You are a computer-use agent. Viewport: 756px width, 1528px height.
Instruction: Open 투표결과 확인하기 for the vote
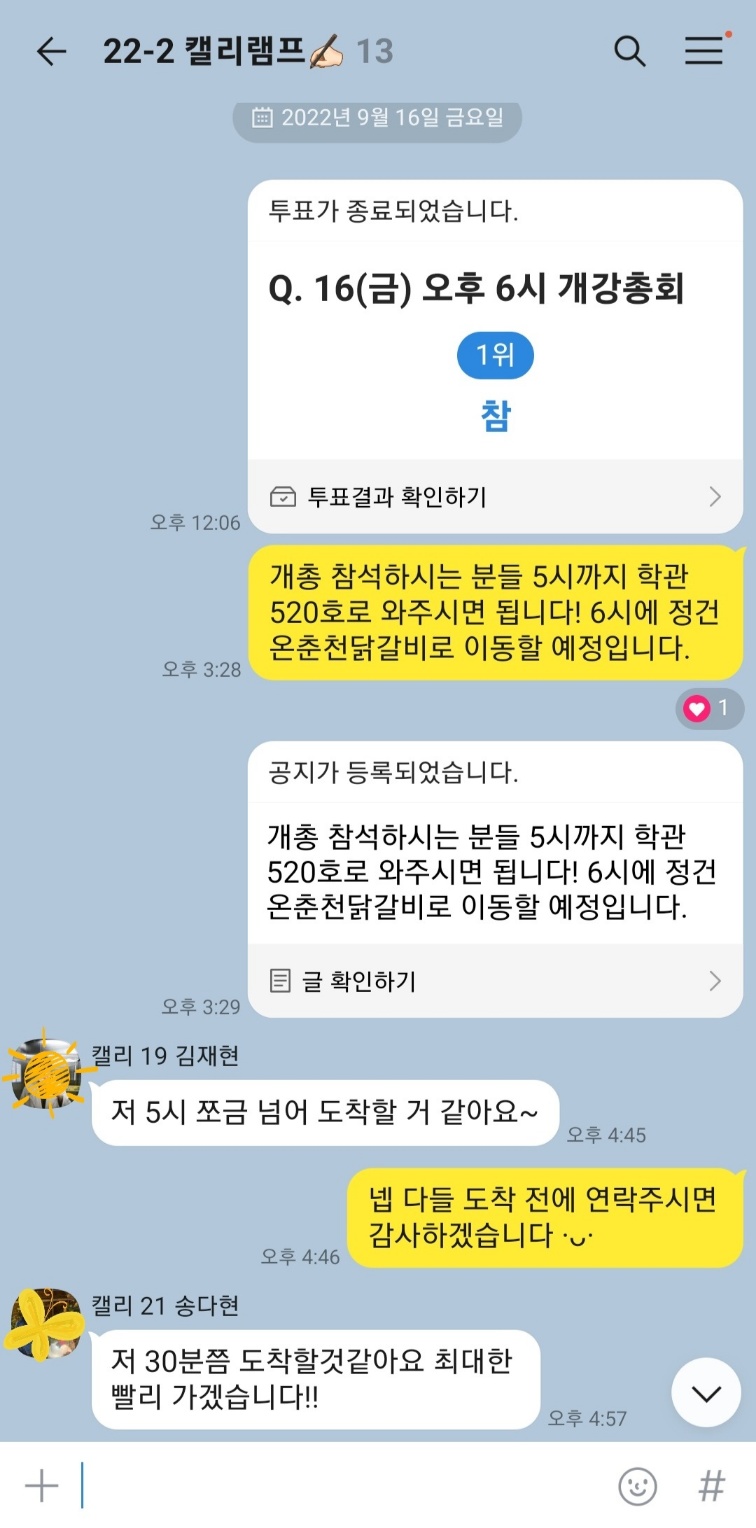495,496
